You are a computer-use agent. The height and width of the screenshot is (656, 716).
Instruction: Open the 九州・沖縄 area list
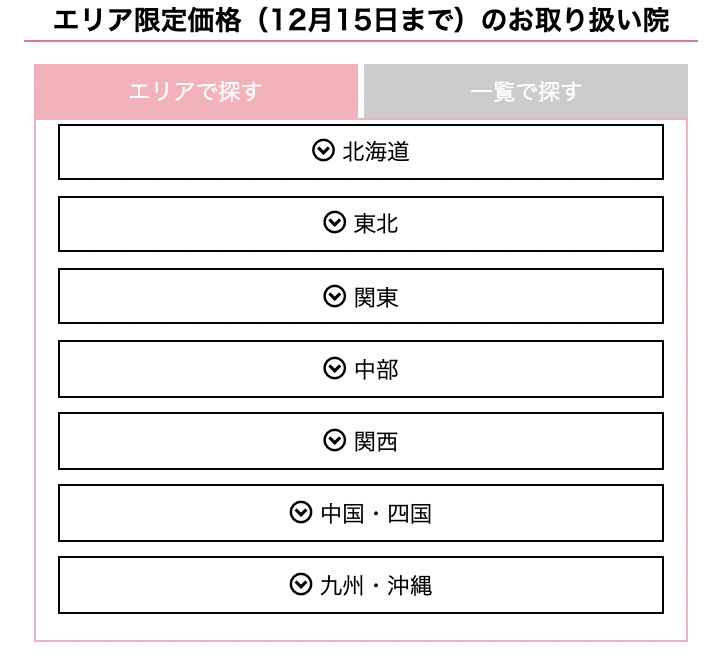(x=360, y=585)
